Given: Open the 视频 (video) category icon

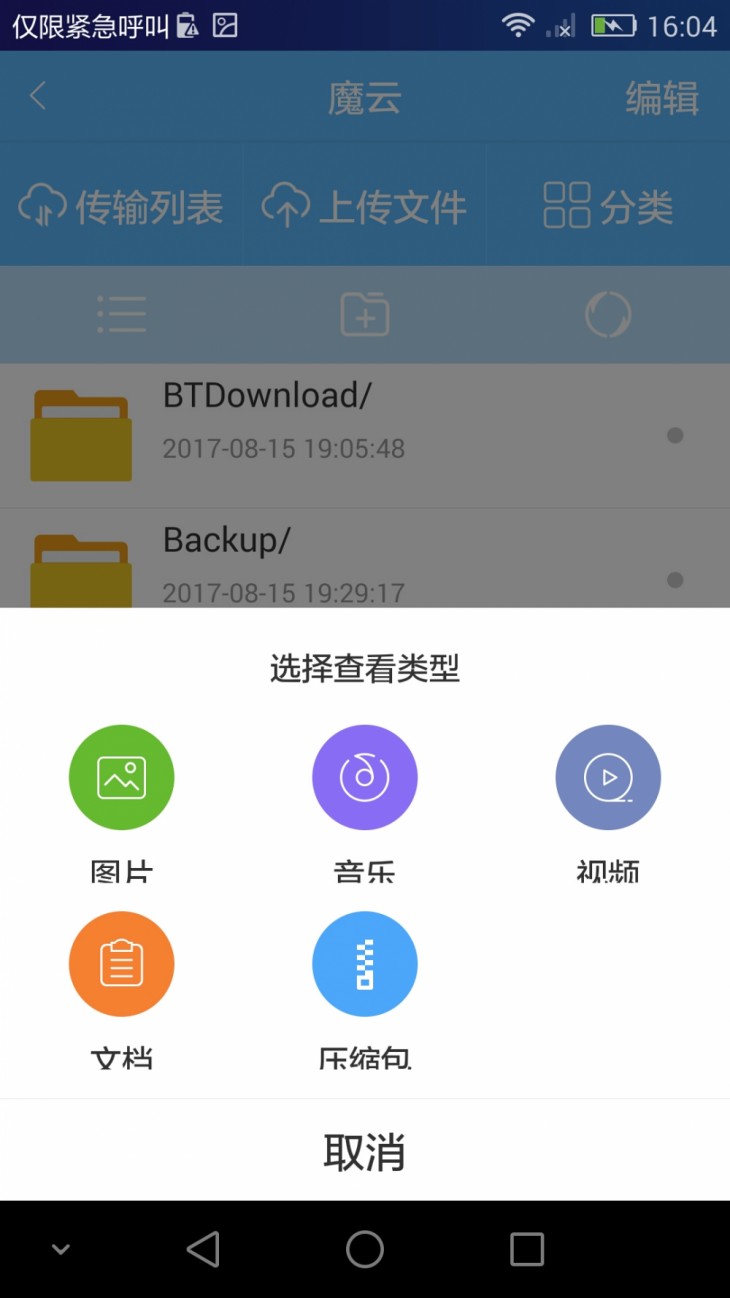Looking at the screenshot, I should pos(608,777).
